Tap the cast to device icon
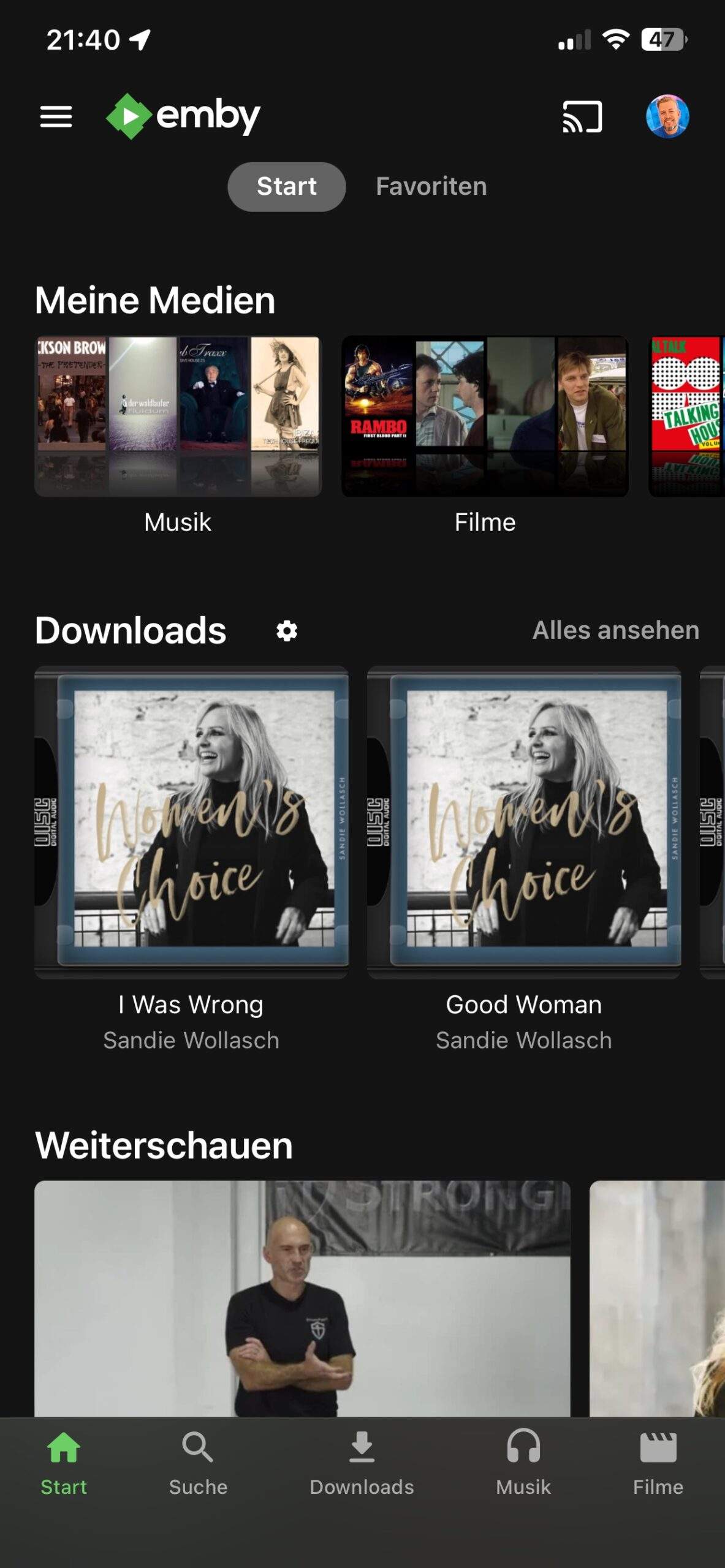 (x=582, y=116)
